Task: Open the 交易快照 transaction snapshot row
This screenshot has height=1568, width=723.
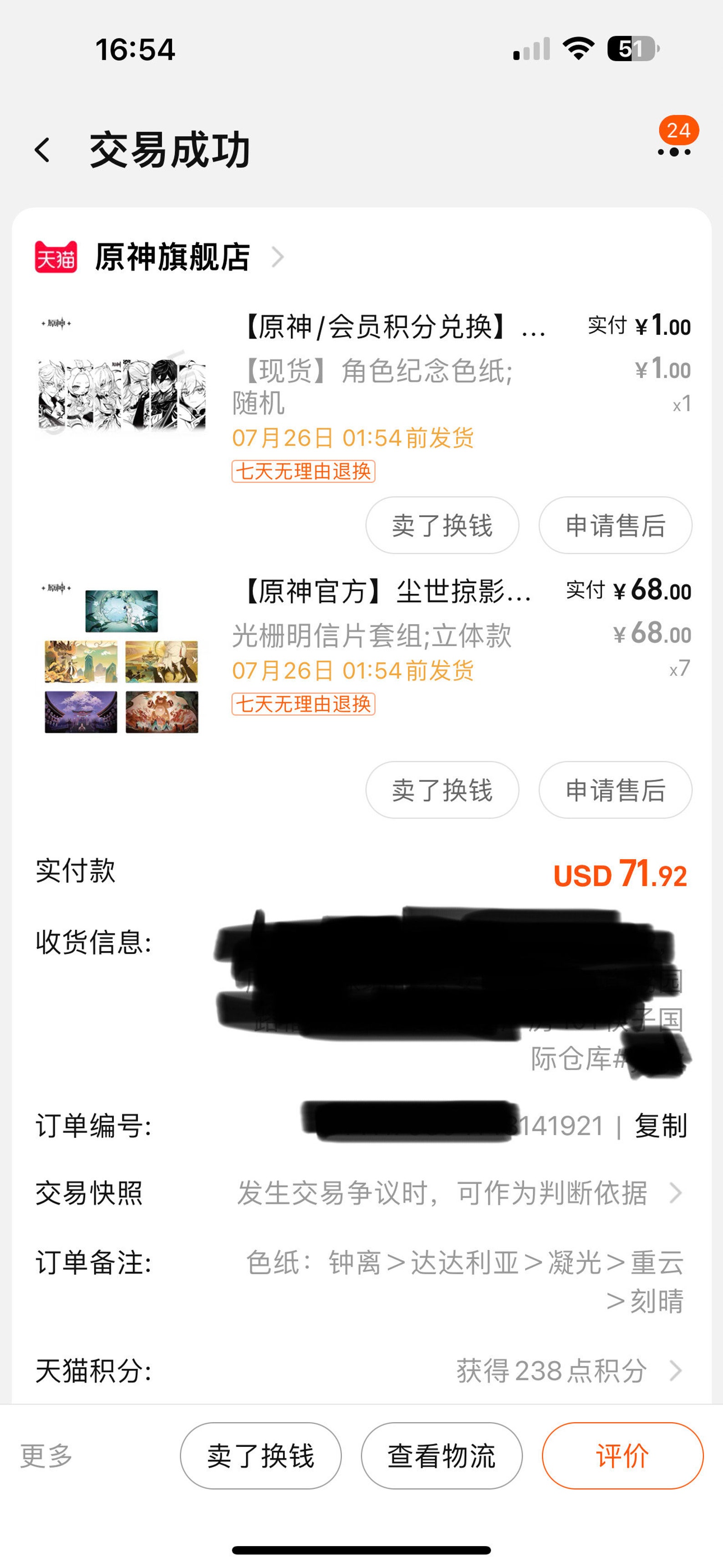Action: point(361,1193)
